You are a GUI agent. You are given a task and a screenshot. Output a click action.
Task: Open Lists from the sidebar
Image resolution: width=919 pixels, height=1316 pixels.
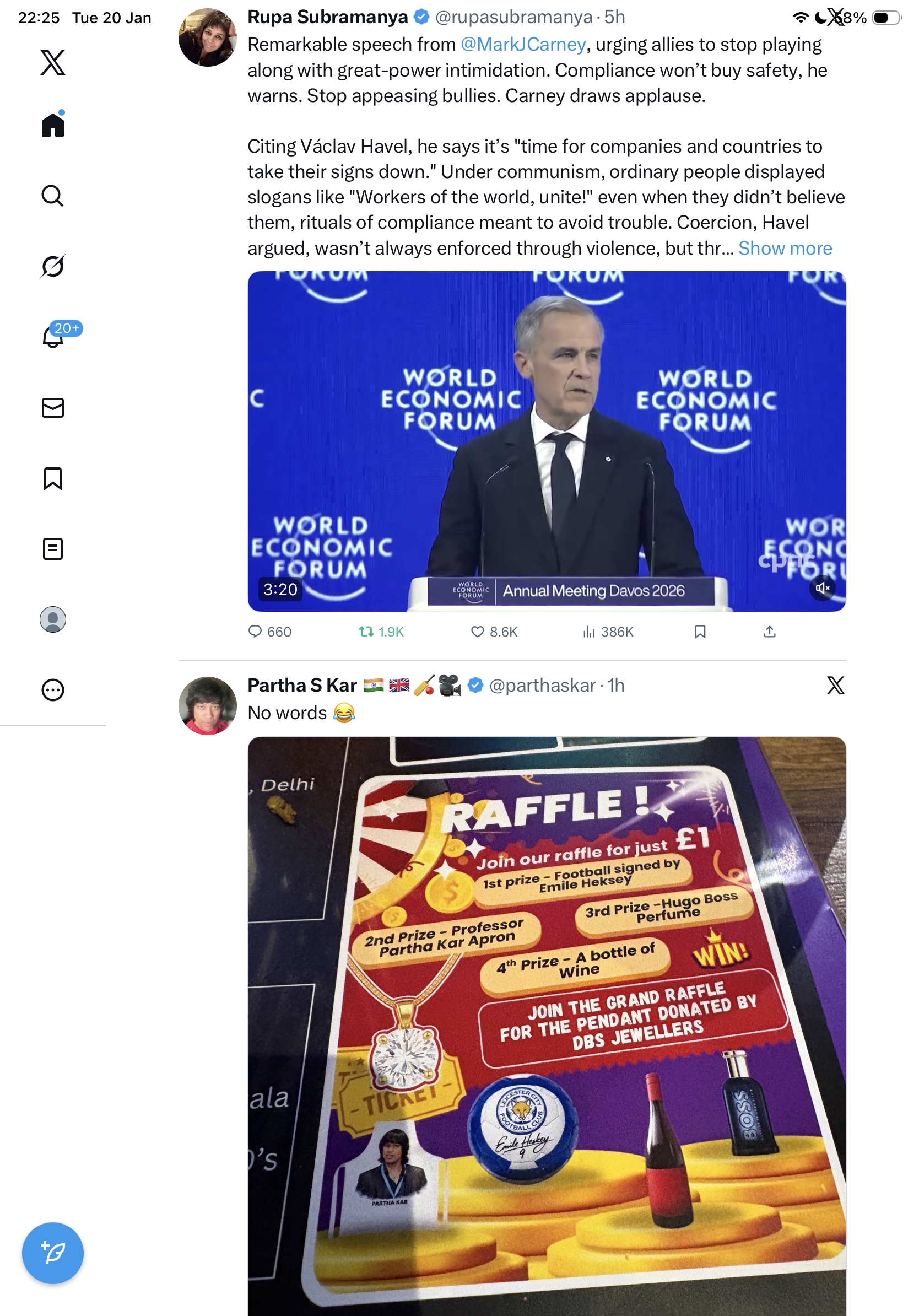click(x=53, y=549)
